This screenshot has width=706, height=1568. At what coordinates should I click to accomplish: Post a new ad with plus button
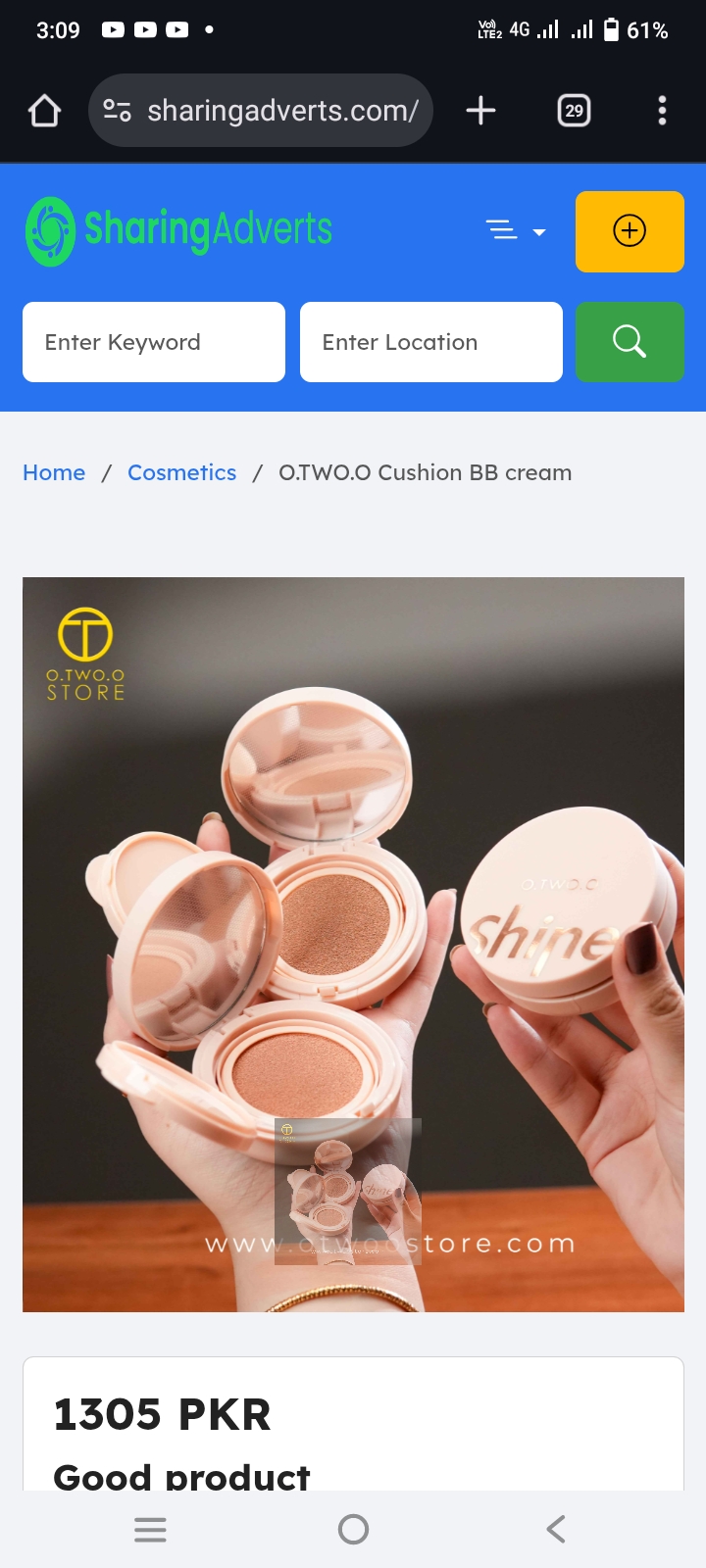pos(629,231)
